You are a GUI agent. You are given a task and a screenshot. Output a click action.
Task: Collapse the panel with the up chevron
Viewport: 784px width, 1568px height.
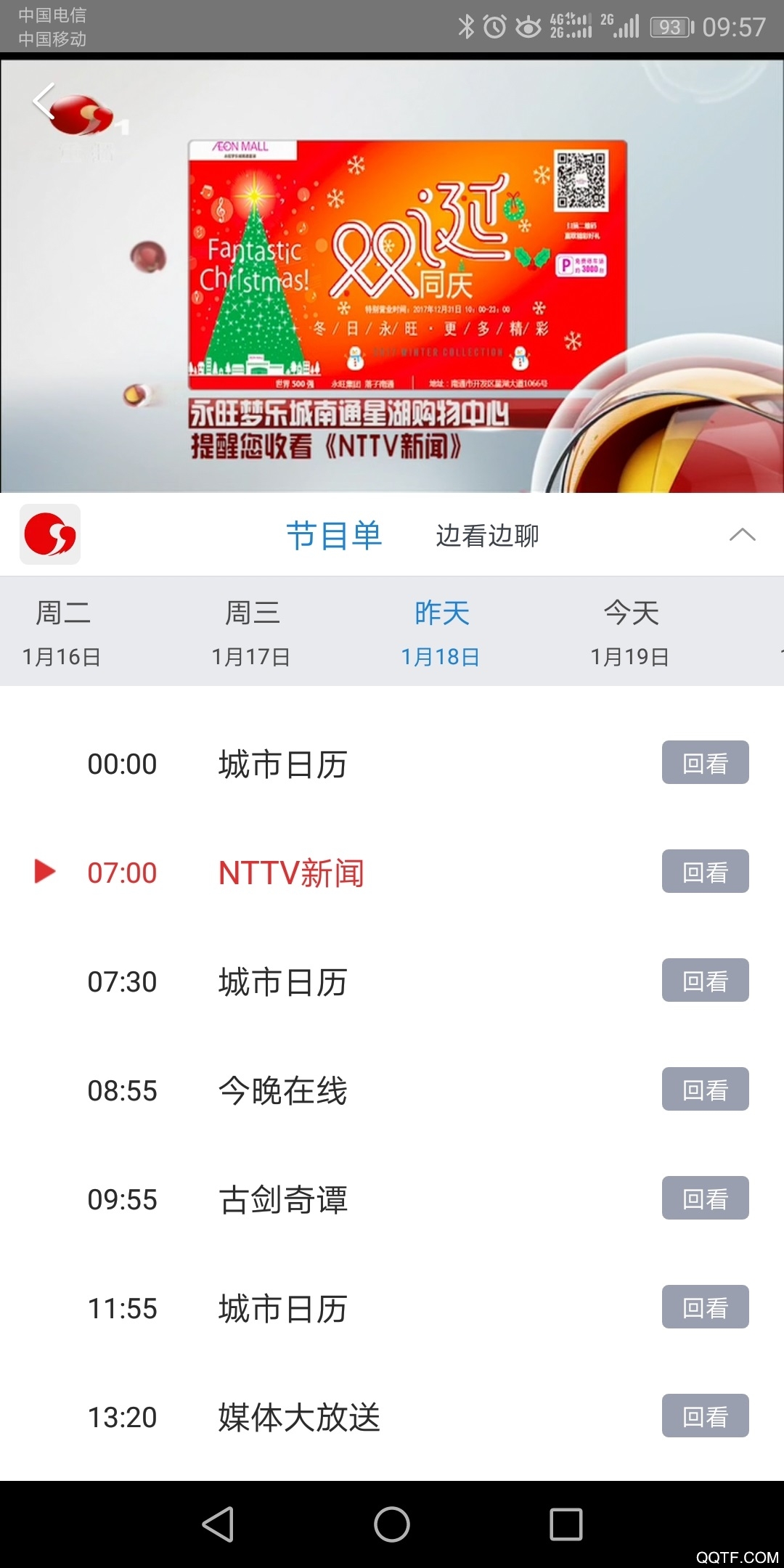(742, 536)
